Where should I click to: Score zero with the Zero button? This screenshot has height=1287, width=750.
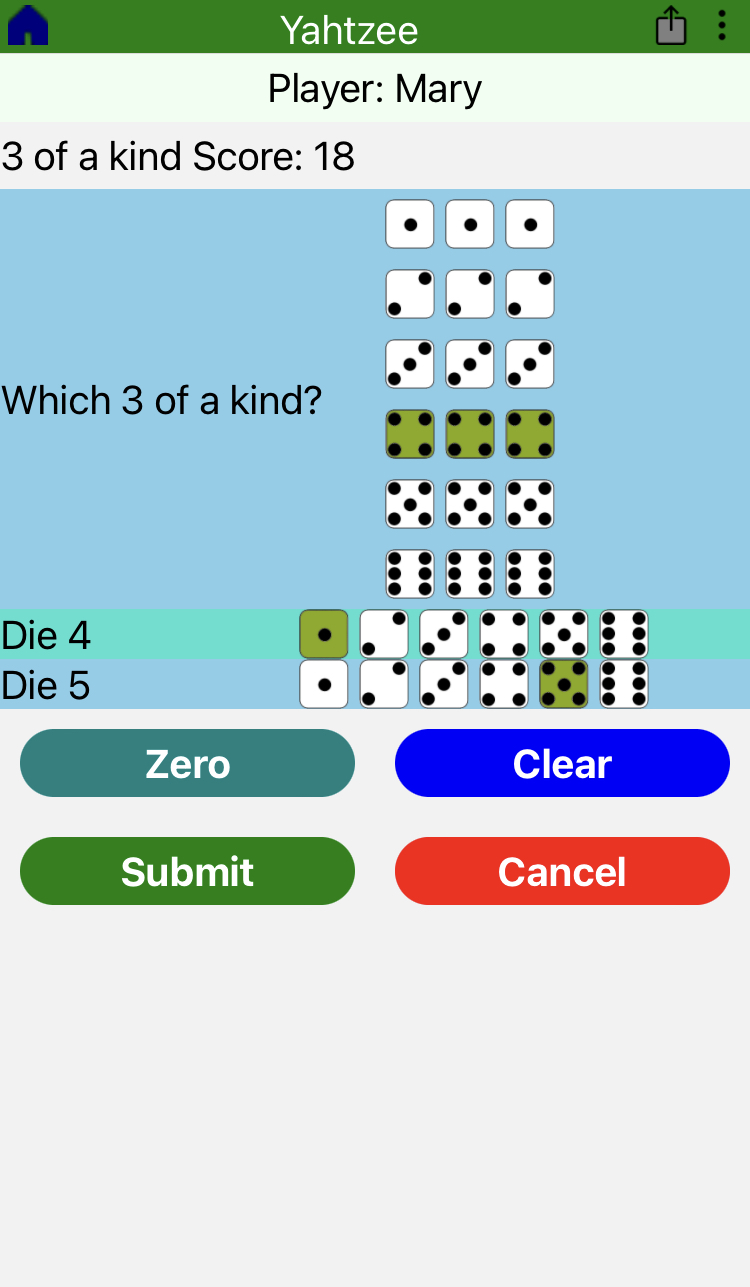[x=187, y=763]
